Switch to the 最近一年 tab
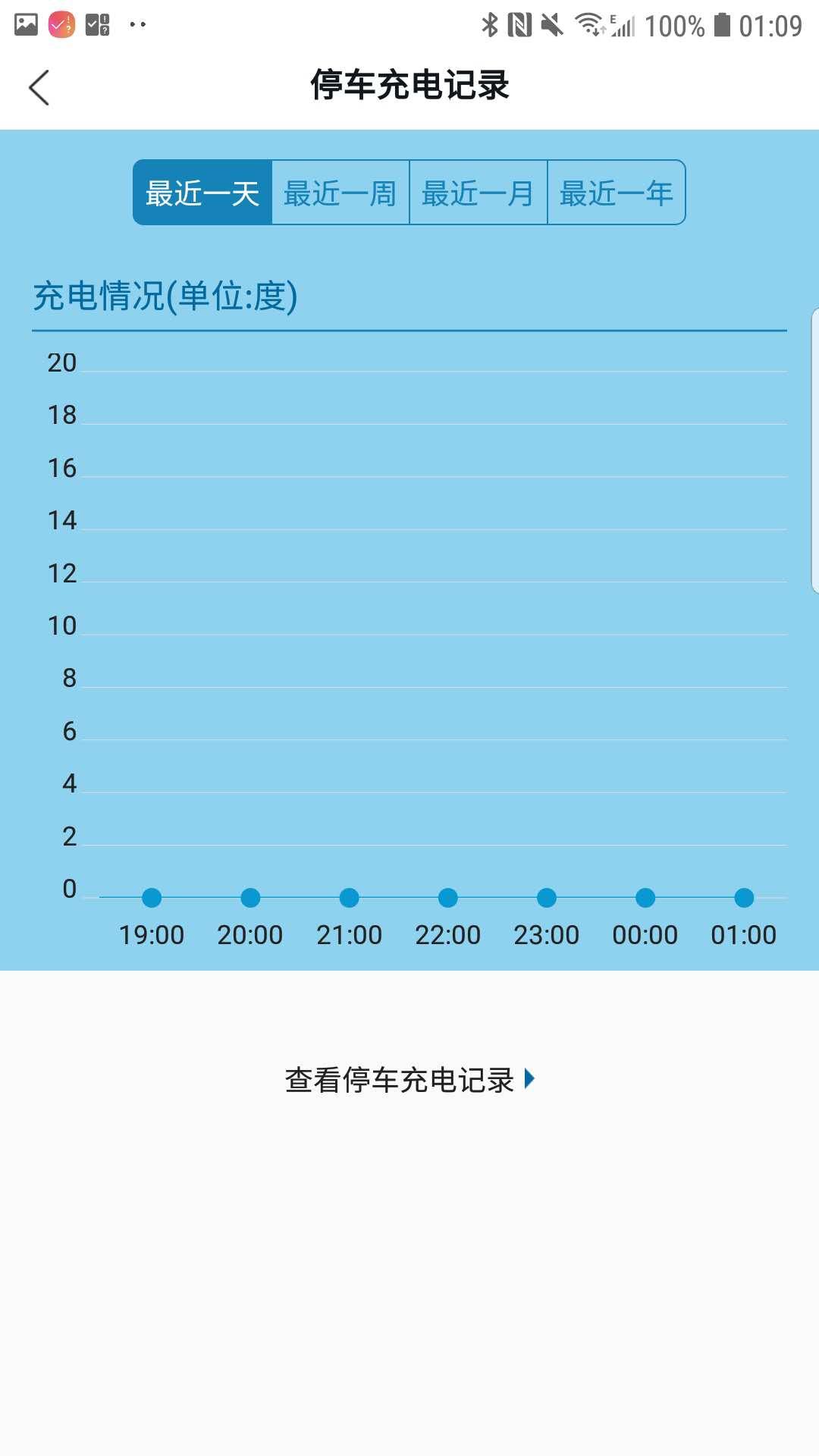Viewport: 819px width, 1456px height. click(616, 193)
